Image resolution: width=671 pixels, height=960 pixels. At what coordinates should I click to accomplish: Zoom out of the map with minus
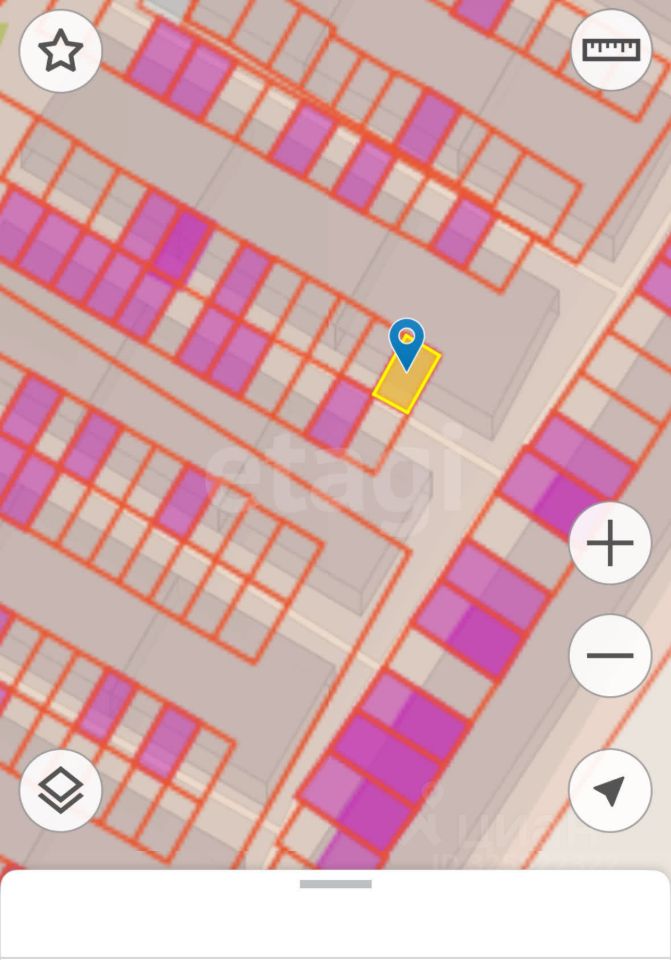[610, 656]
